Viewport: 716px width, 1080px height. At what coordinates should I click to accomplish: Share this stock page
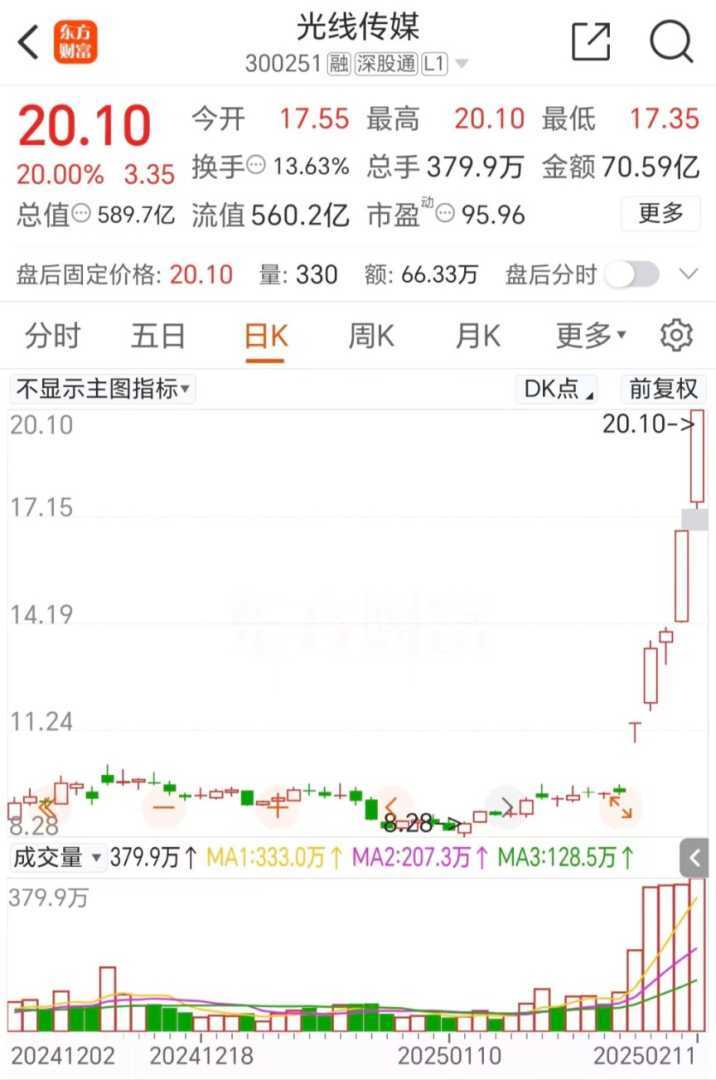click(x=591, y=42)
